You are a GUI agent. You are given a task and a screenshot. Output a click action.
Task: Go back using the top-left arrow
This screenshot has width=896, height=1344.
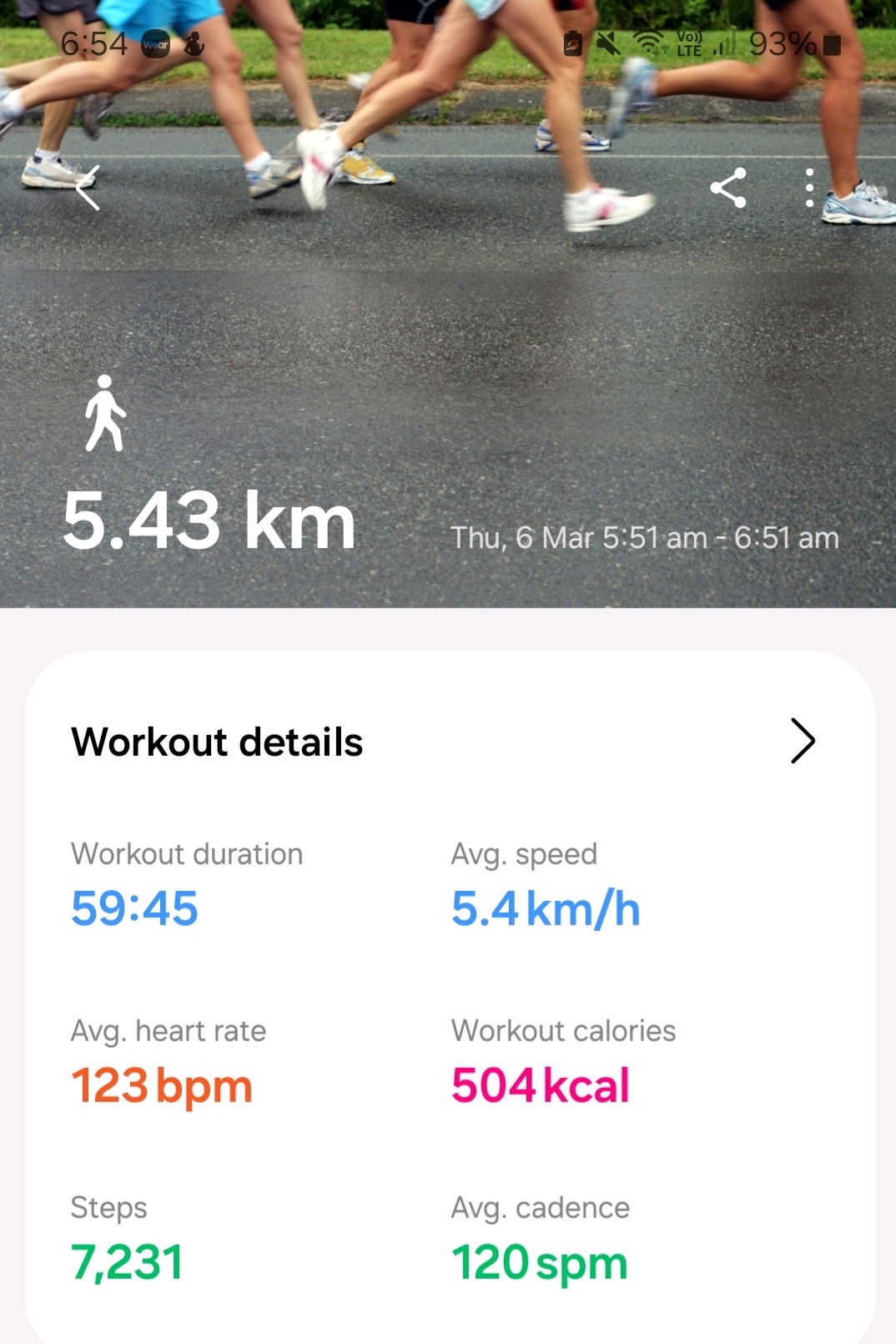point(88,188)
